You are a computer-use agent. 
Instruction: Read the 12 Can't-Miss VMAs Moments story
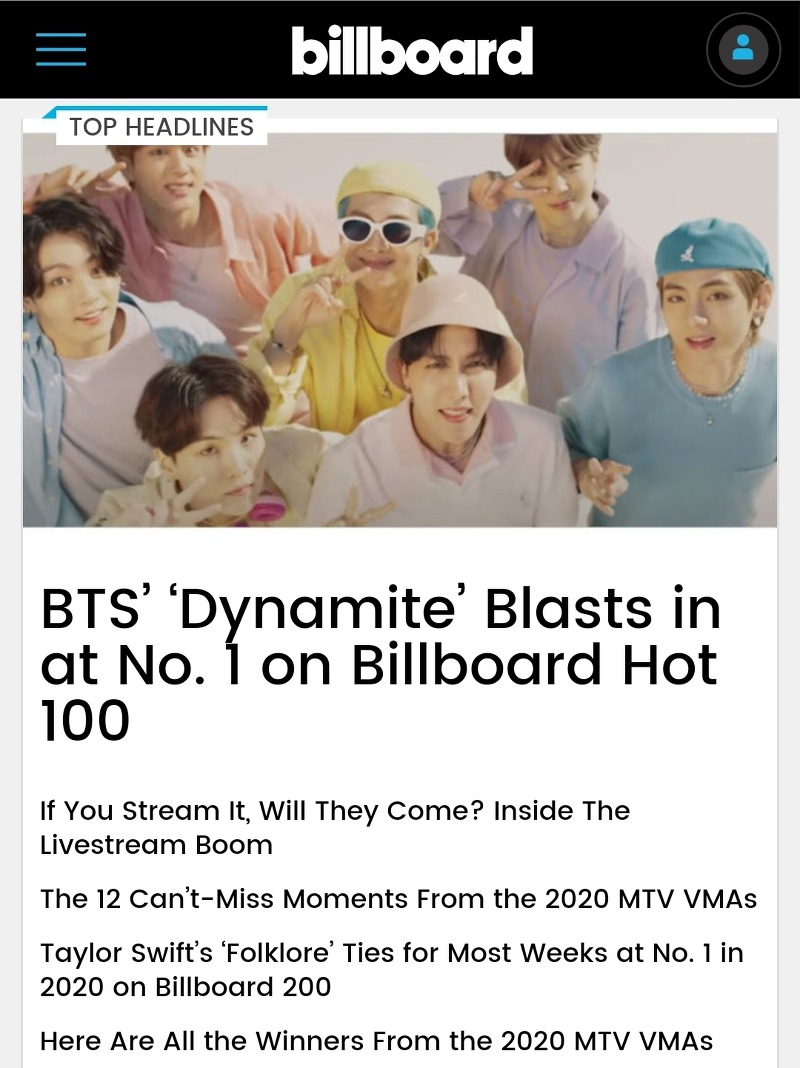(x=398, y=898)
